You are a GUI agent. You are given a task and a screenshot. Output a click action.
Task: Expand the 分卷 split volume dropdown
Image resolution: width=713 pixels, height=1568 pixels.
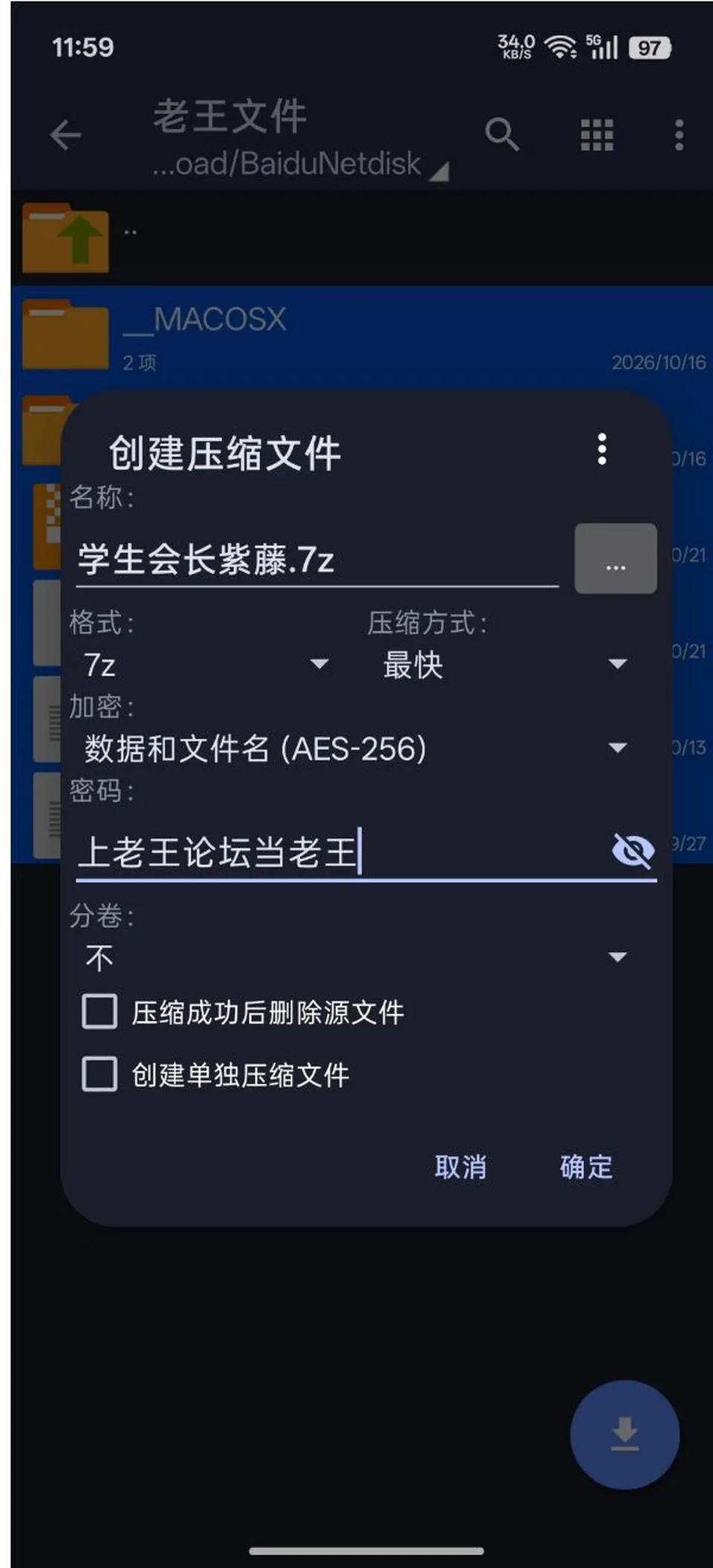pyautogui.click(x=356, y=958)
